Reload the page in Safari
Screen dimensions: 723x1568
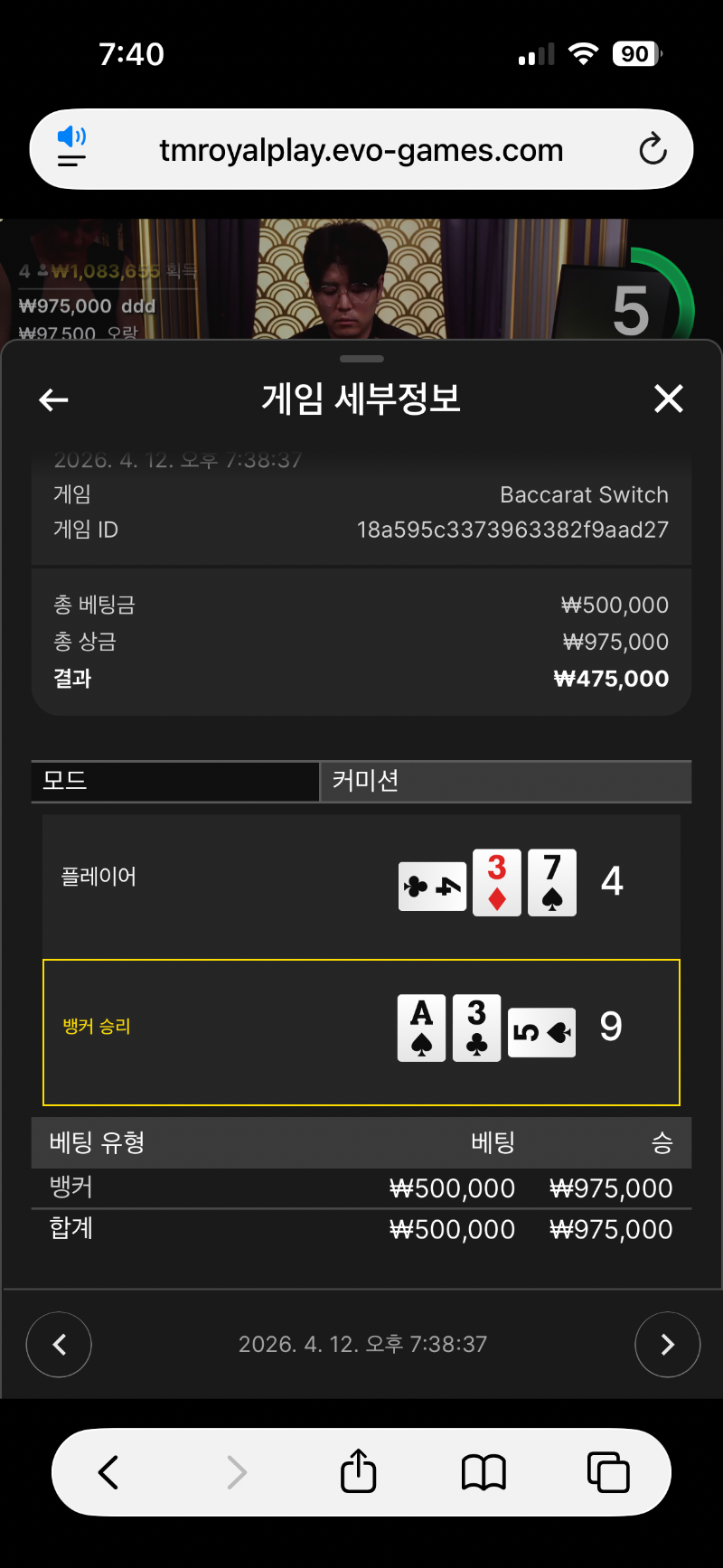[653, 149]
